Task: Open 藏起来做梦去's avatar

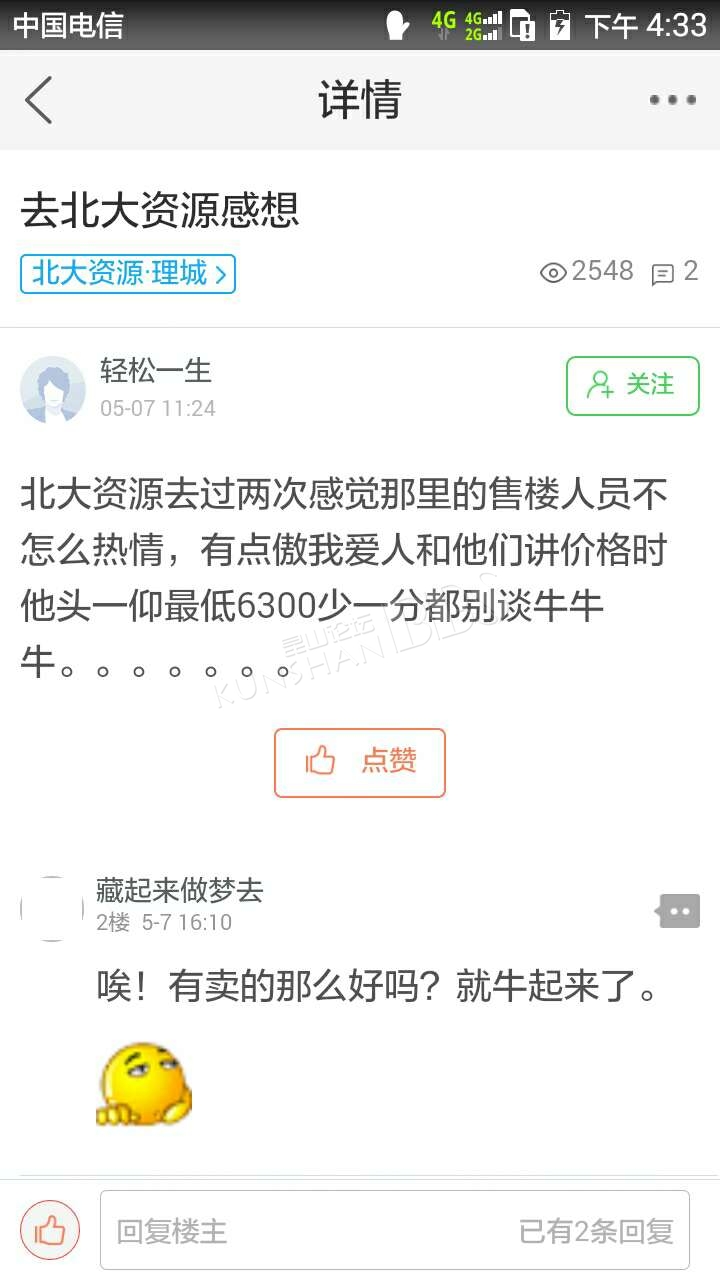Action: pyautogui.click(x=52, y=909)
